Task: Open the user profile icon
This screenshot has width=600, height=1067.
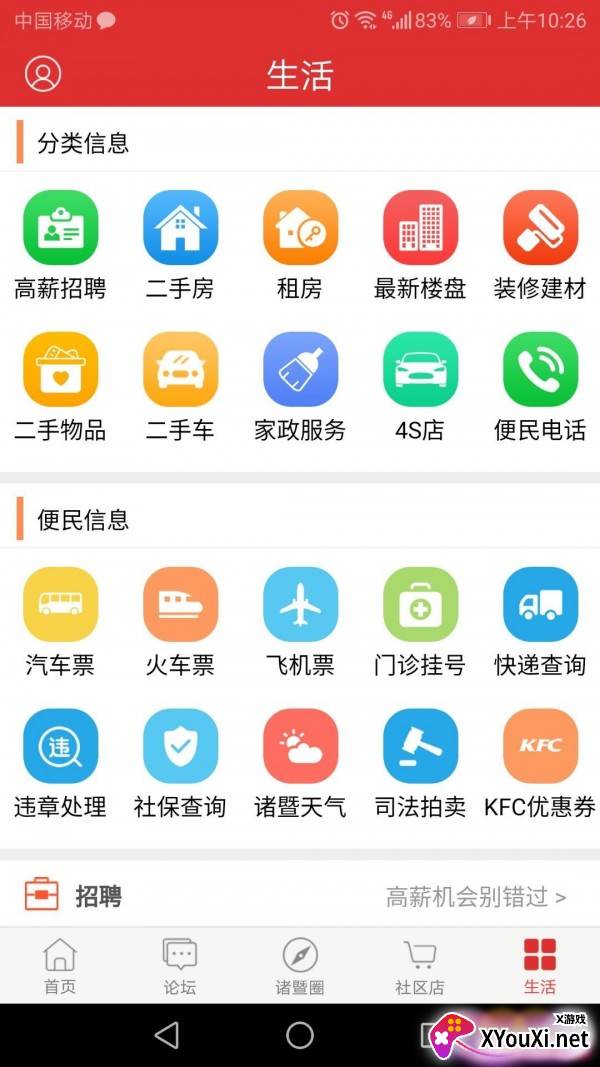Action: (42, 74)
